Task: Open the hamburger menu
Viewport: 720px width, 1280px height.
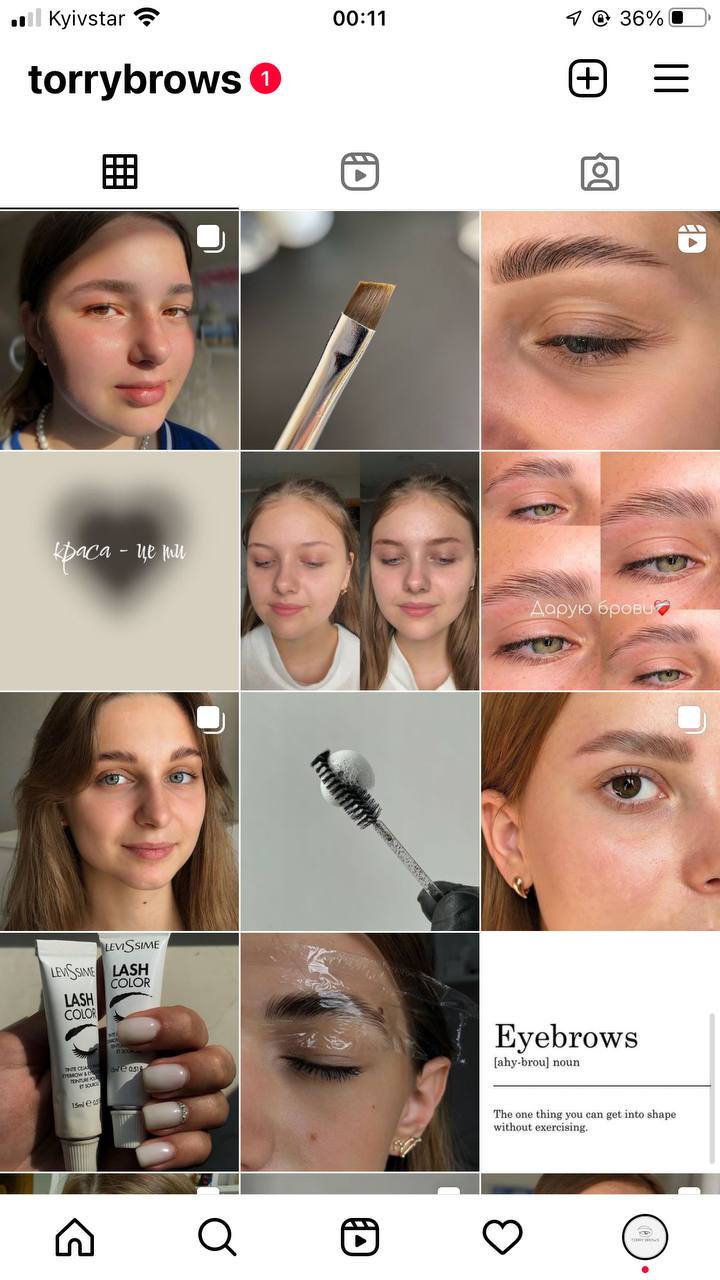Action: [671, 79]
